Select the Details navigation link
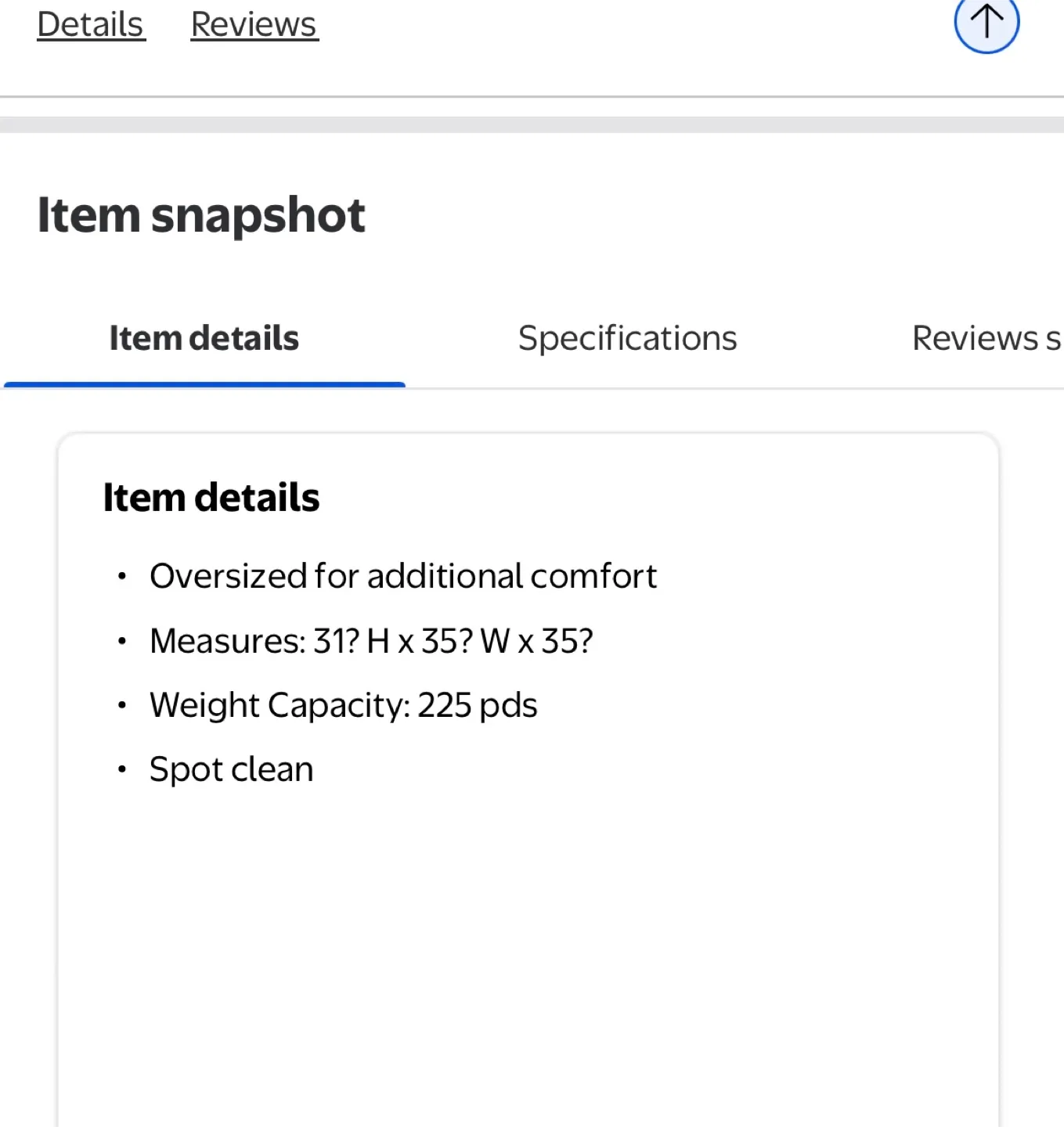1064x1127 pixels. coord(90,23)
